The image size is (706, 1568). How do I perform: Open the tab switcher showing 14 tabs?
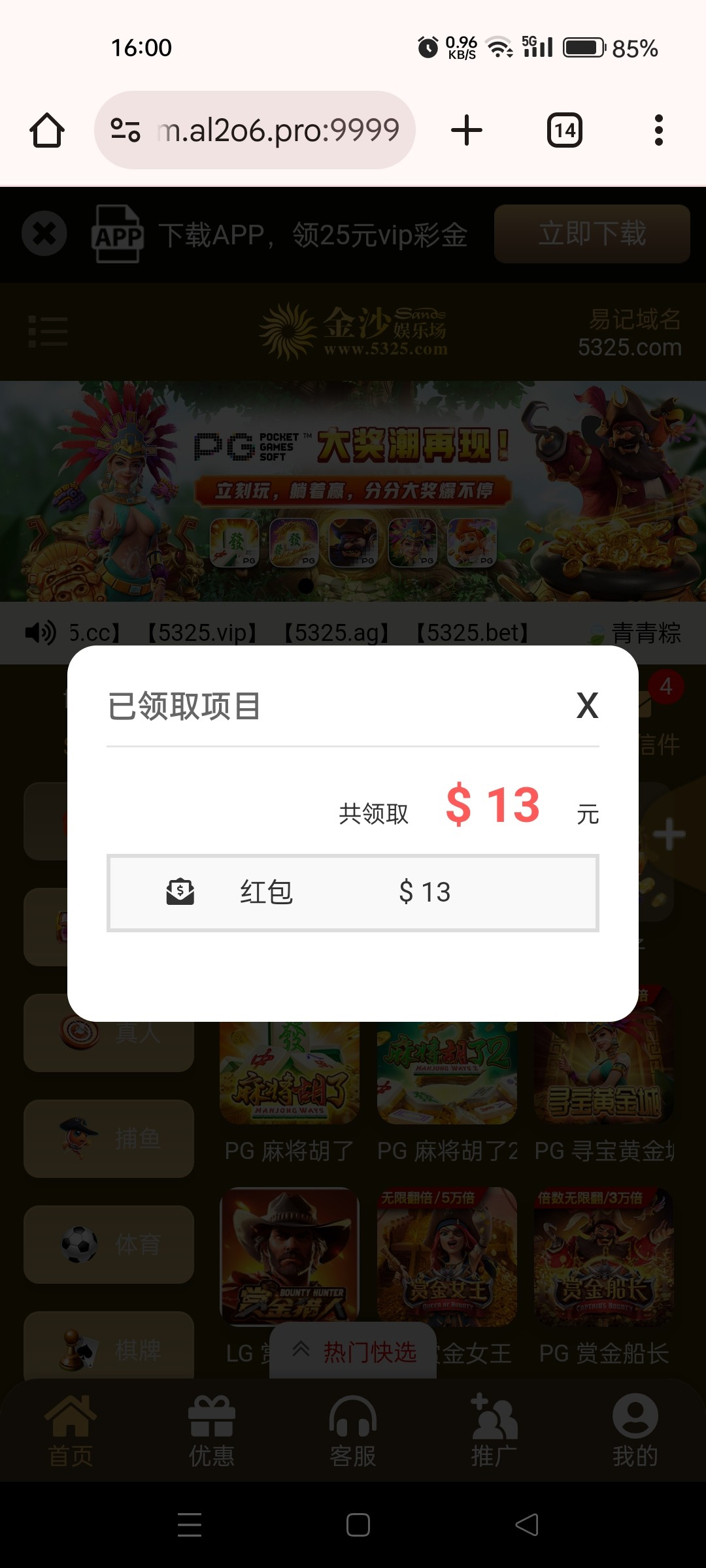point(564,130)
